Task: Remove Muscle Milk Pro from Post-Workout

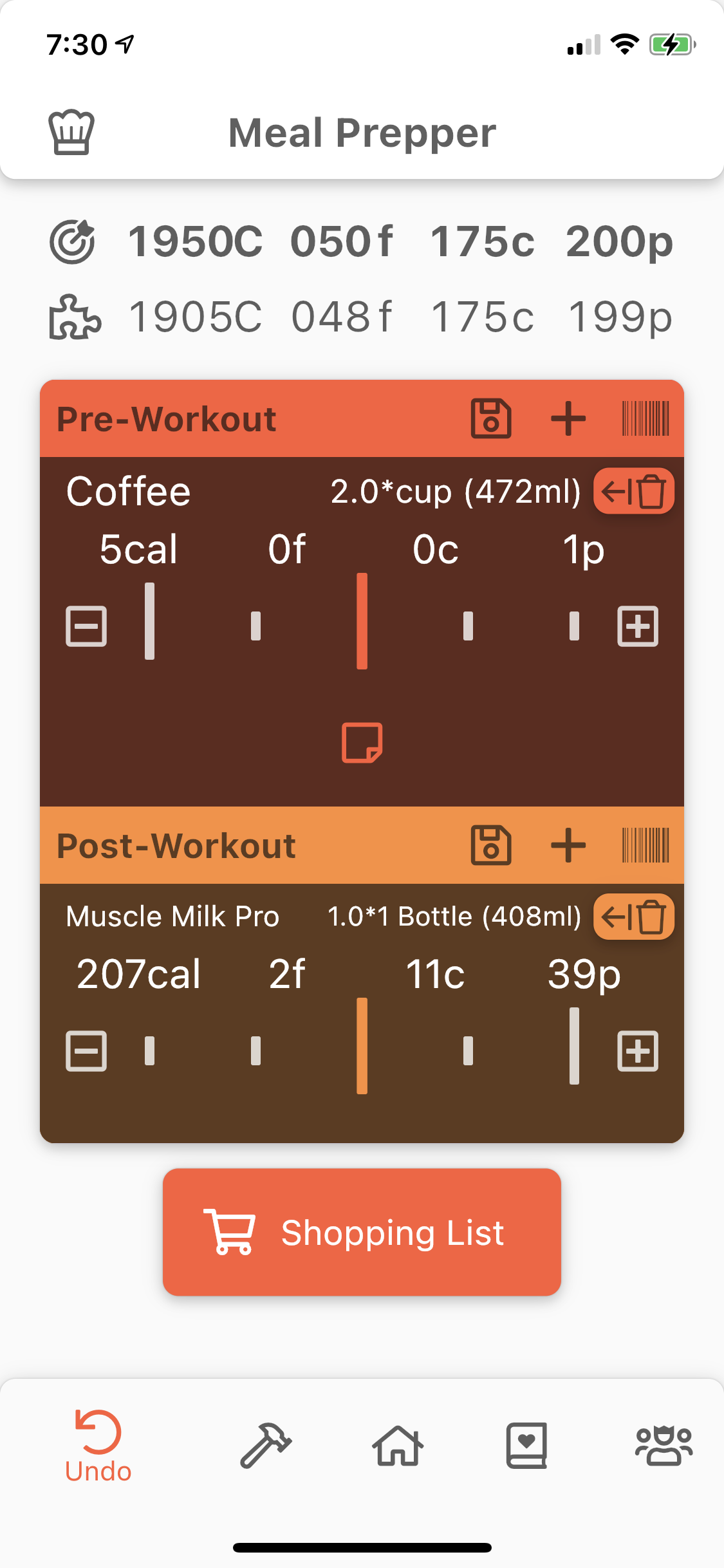Action: pos(634,917)
